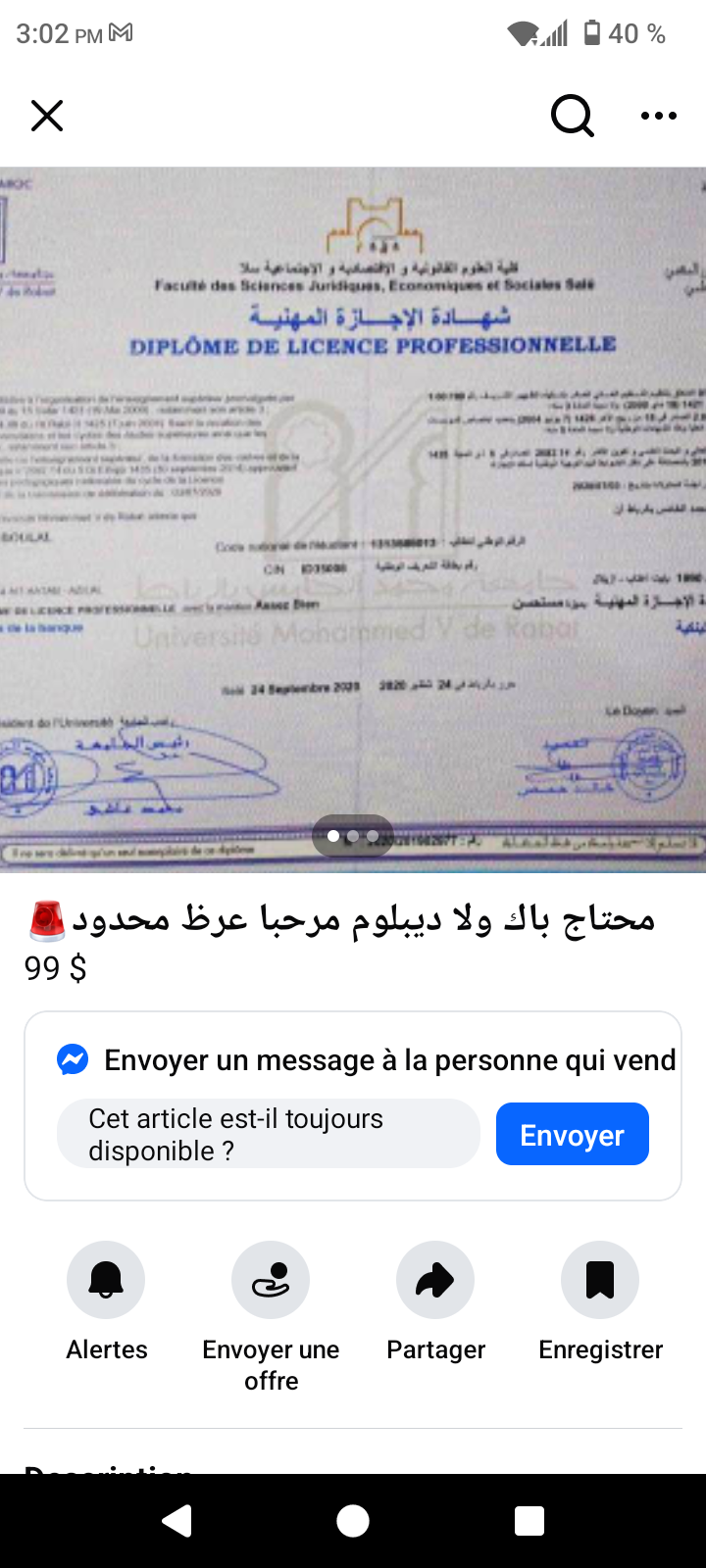706x1568 pixels.
Task: Go back using the system back button
Action: (x=176, y=1521)
